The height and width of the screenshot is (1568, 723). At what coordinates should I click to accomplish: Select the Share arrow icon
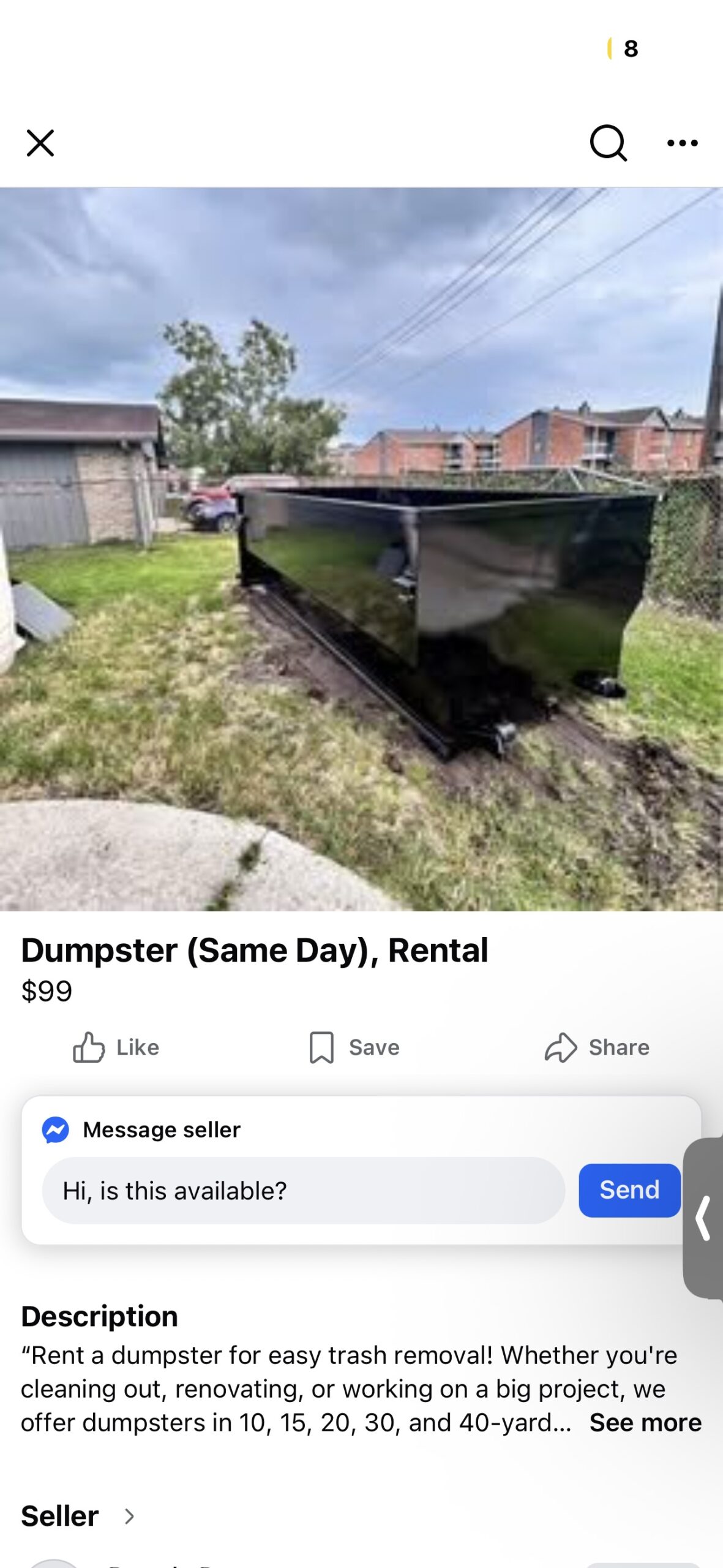tap(560, 1047)
